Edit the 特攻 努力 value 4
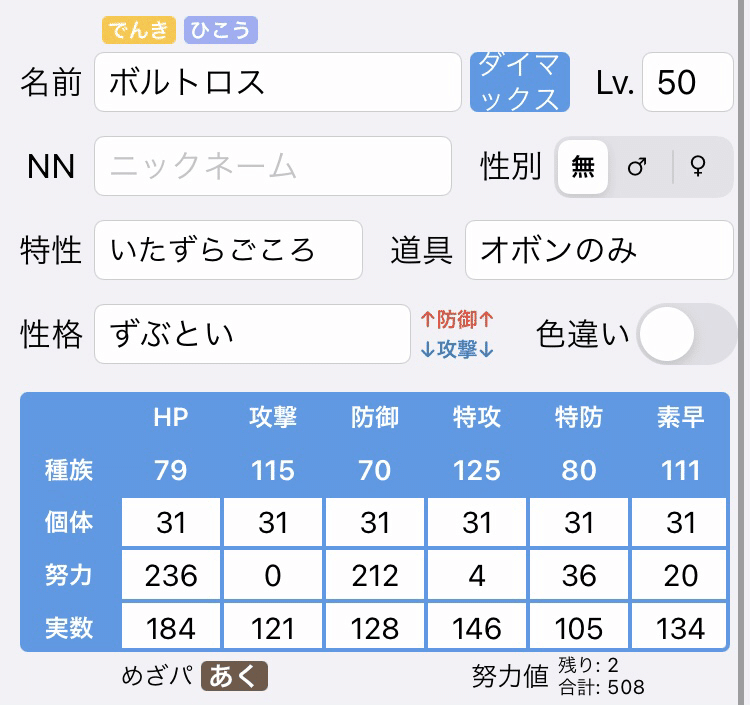Viewport: 750px width, 705px height. [x=477, y=576]
